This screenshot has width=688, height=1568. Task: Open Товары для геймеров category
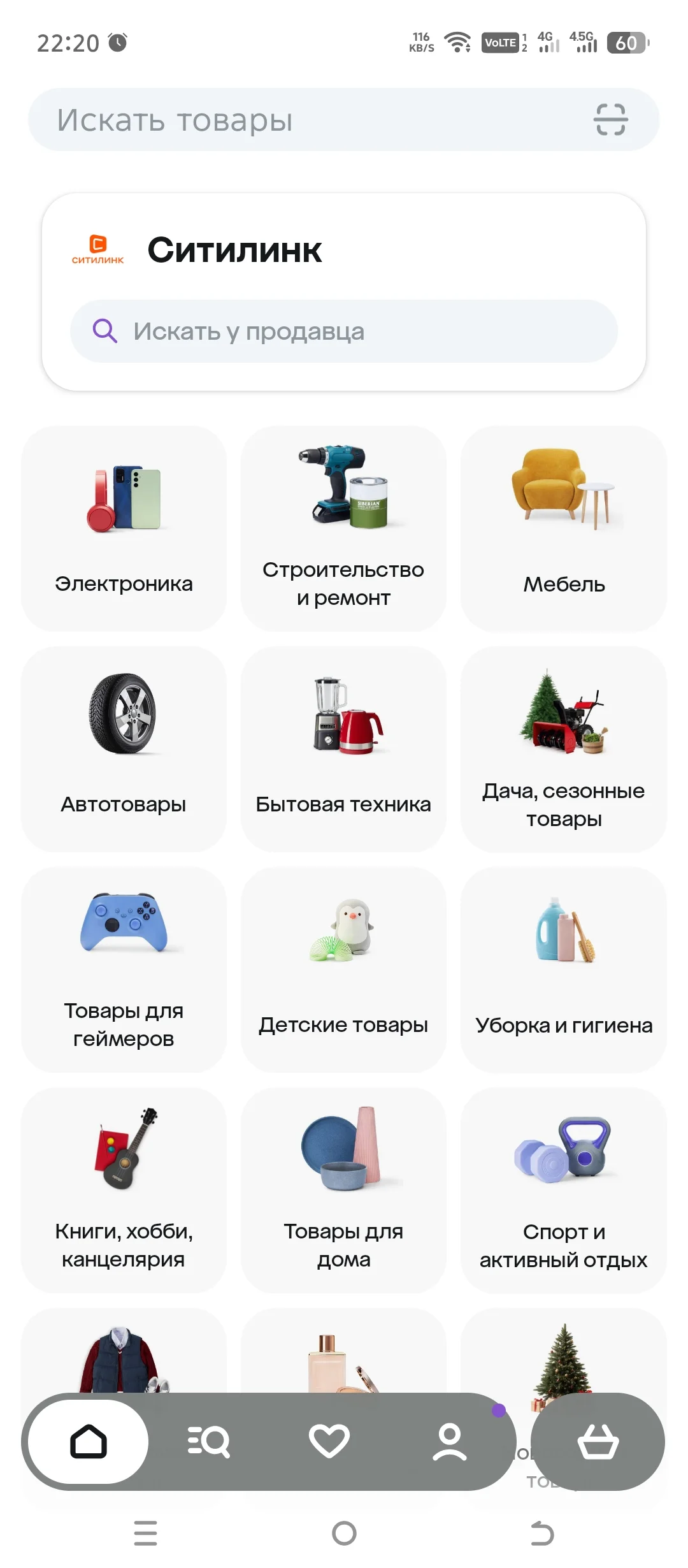(x=124, y=970)
